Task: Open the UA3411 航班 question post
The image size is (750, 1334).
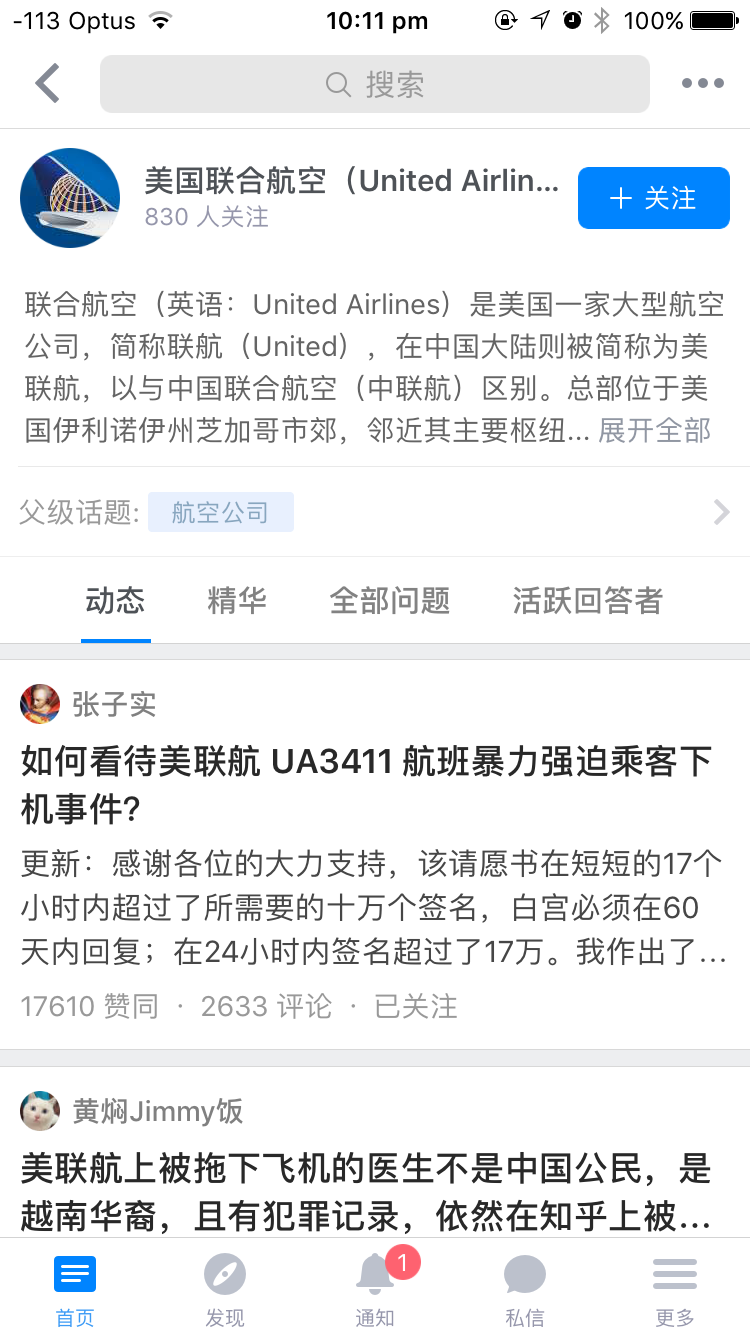Action: click(x=366, y=785)
